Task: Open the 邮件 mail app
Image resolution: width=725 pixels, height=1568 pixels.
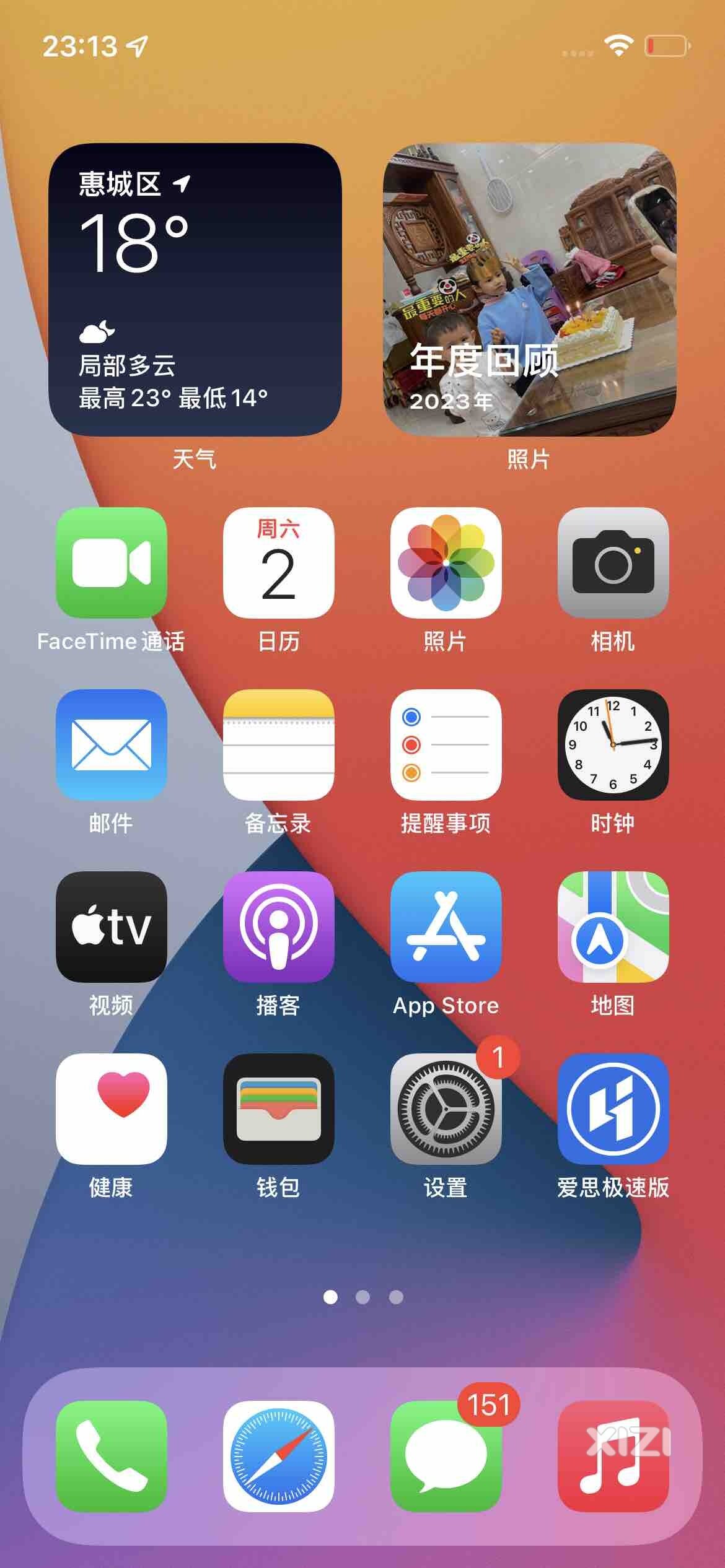Action: point(112,744)
